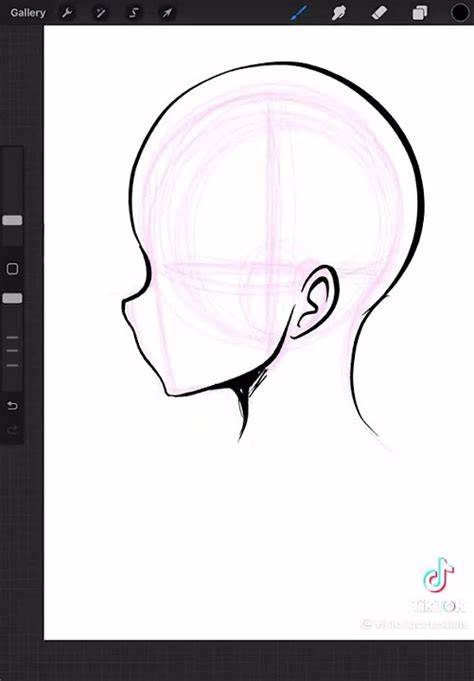Open the black color picker
Screen dimensions: 474x681
(460, 13)
